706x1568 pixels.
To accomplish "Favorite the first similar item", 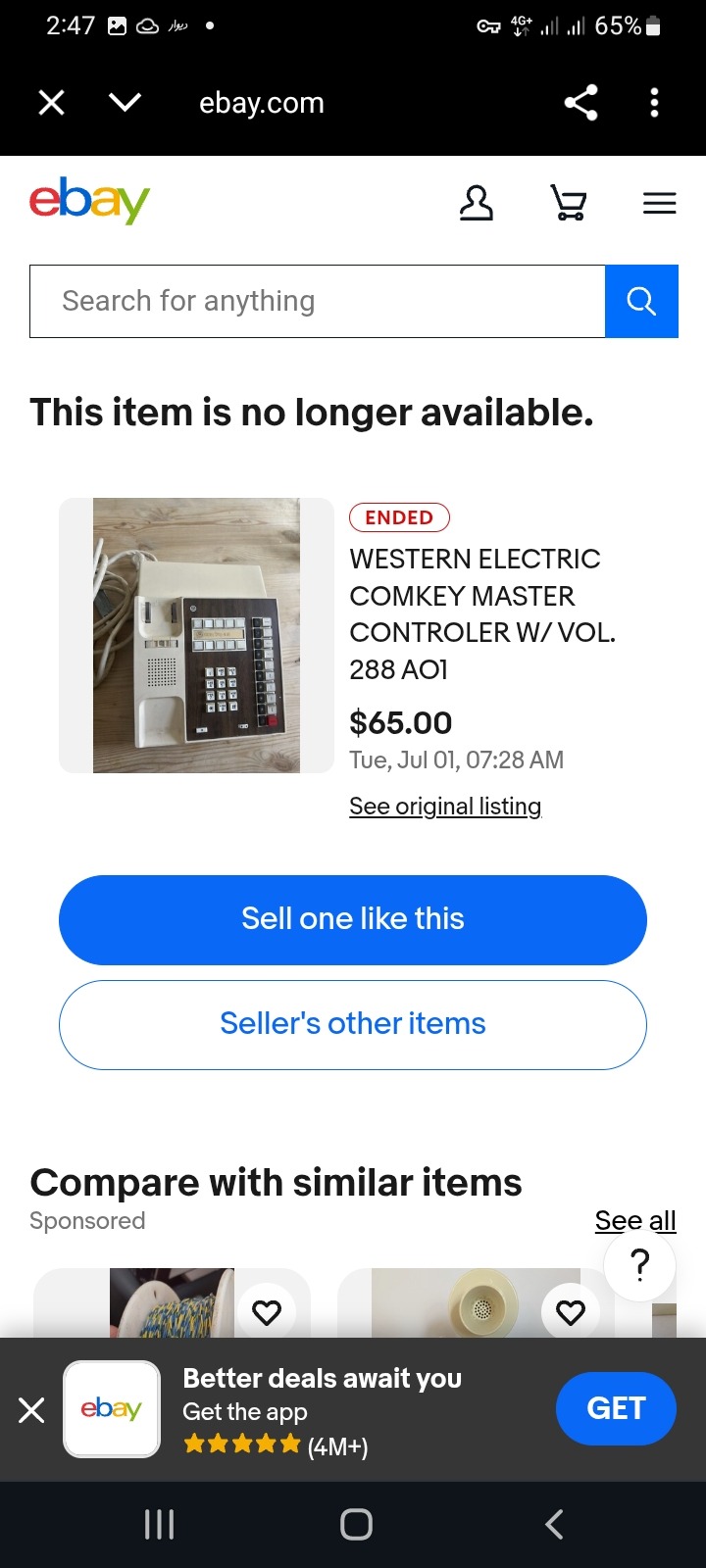I will pyautogui.click(x=267, y=1312).
